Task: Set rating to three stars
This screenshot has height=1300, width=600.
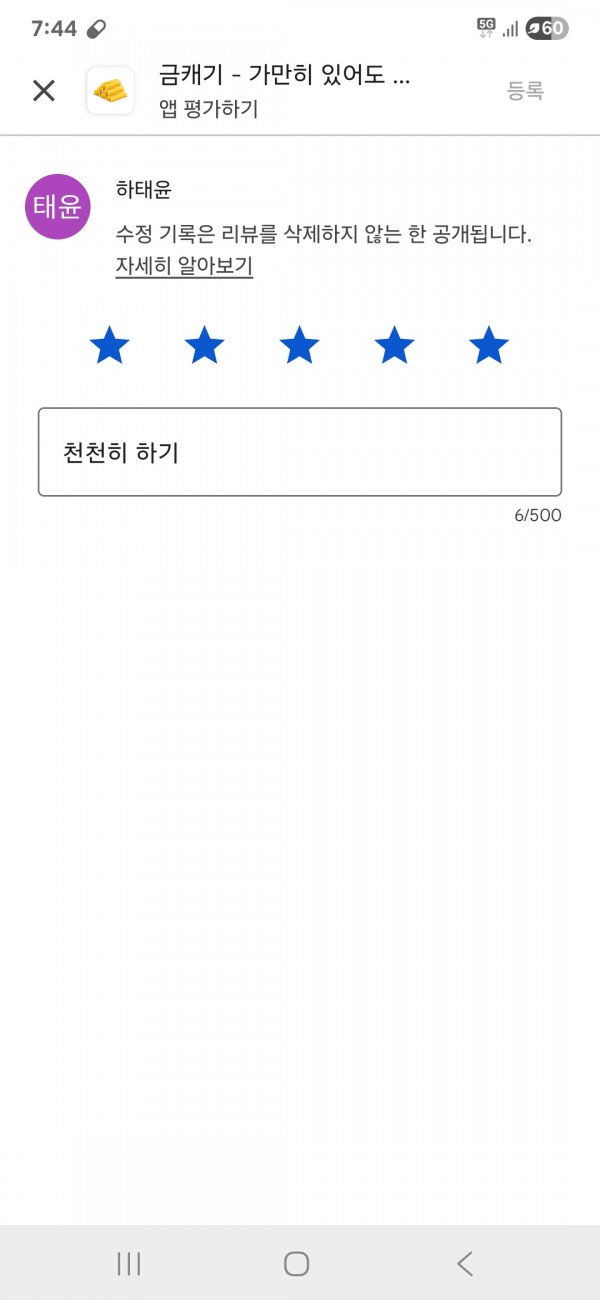Action: point(299,345)
